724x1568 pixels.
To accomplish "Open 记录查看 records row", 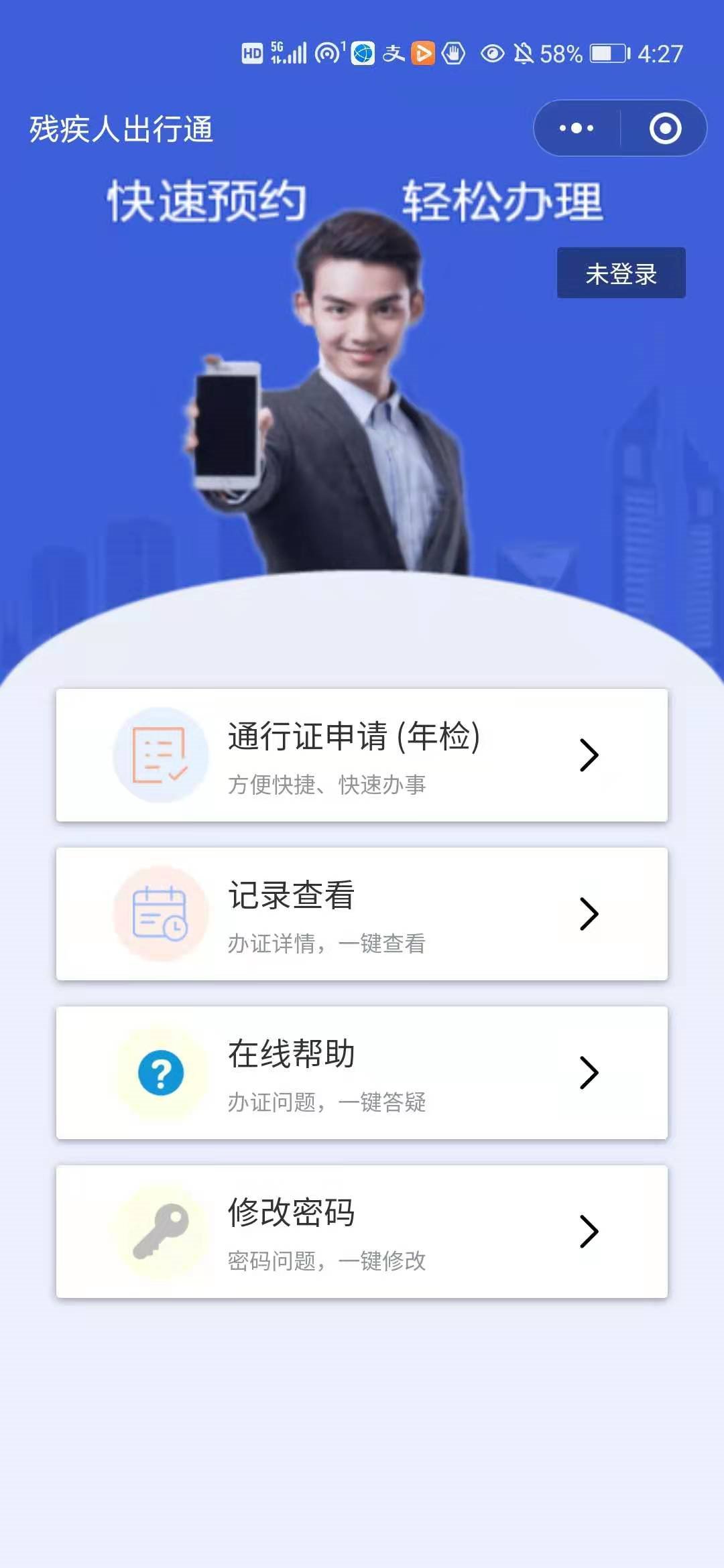I will pos(362,914).
